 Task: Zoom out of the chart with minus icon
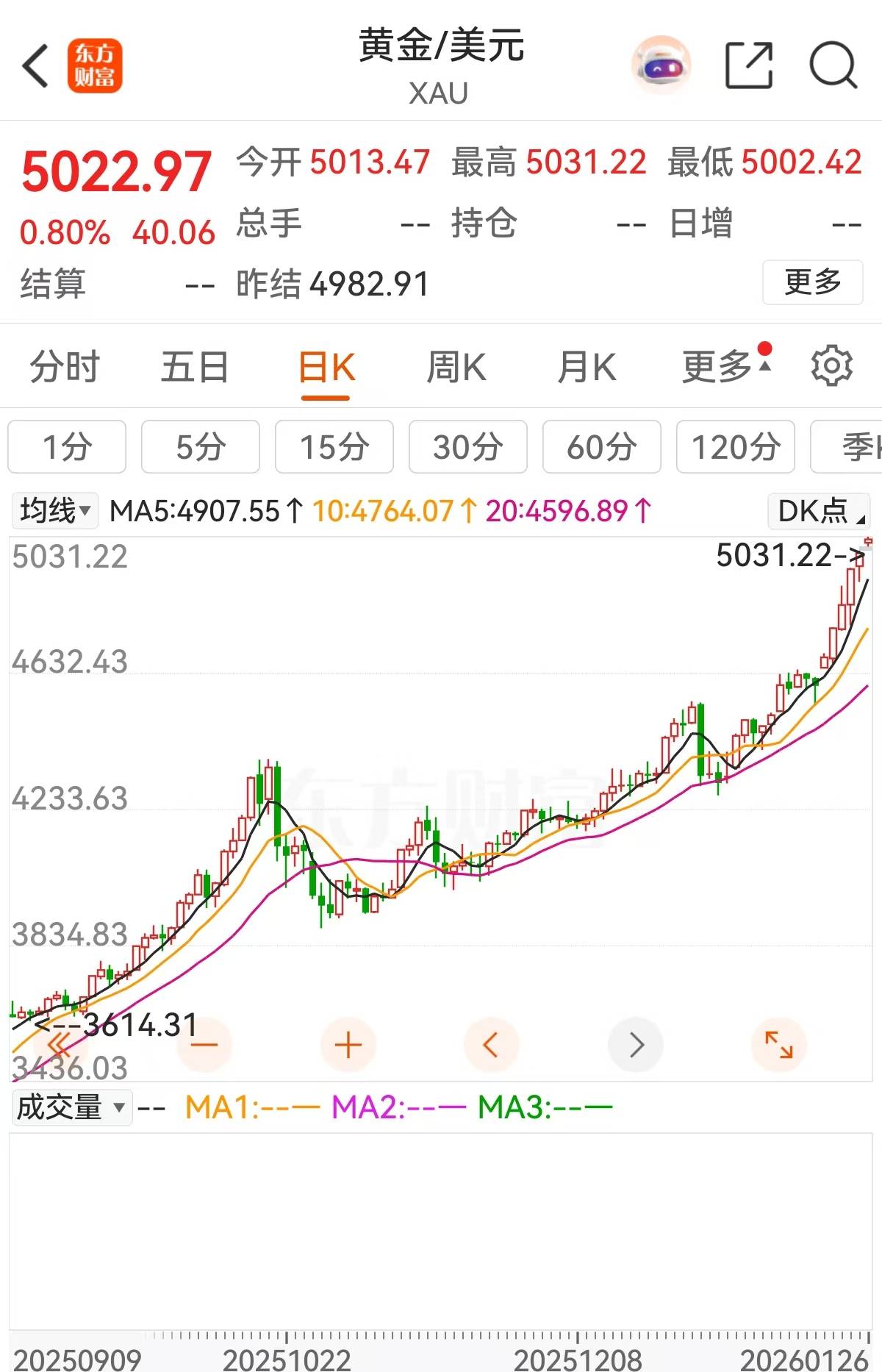(x=204, y=1044)
